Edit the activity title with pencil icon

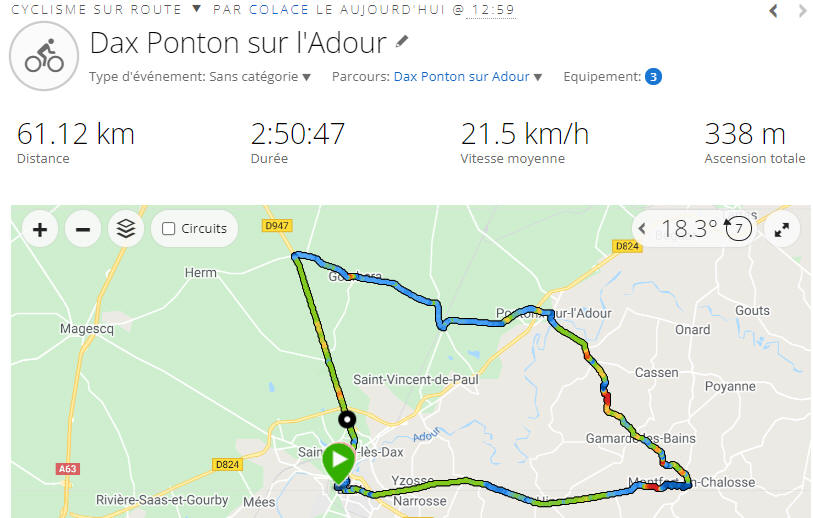click(x=402, y=42)
